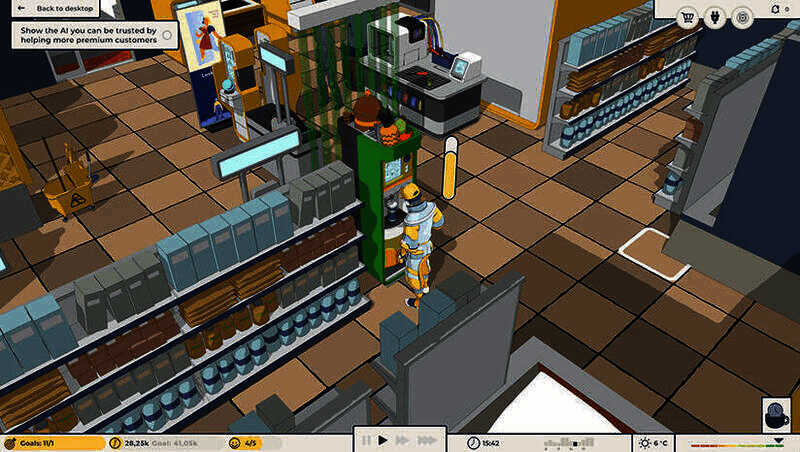
Task: Open the coffee cup icon
Action: tap(776, 414)
